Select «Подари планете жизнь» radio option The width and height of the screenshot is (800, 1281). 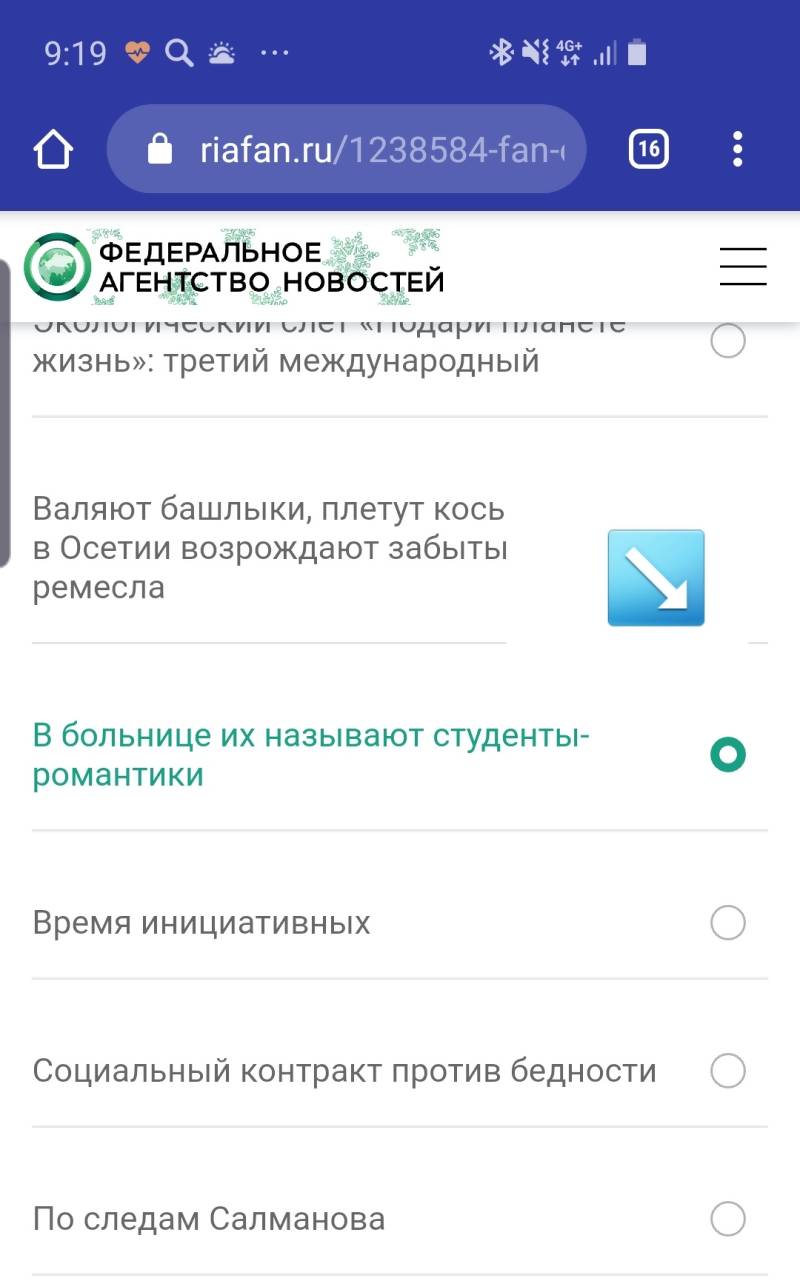(728, 341)
